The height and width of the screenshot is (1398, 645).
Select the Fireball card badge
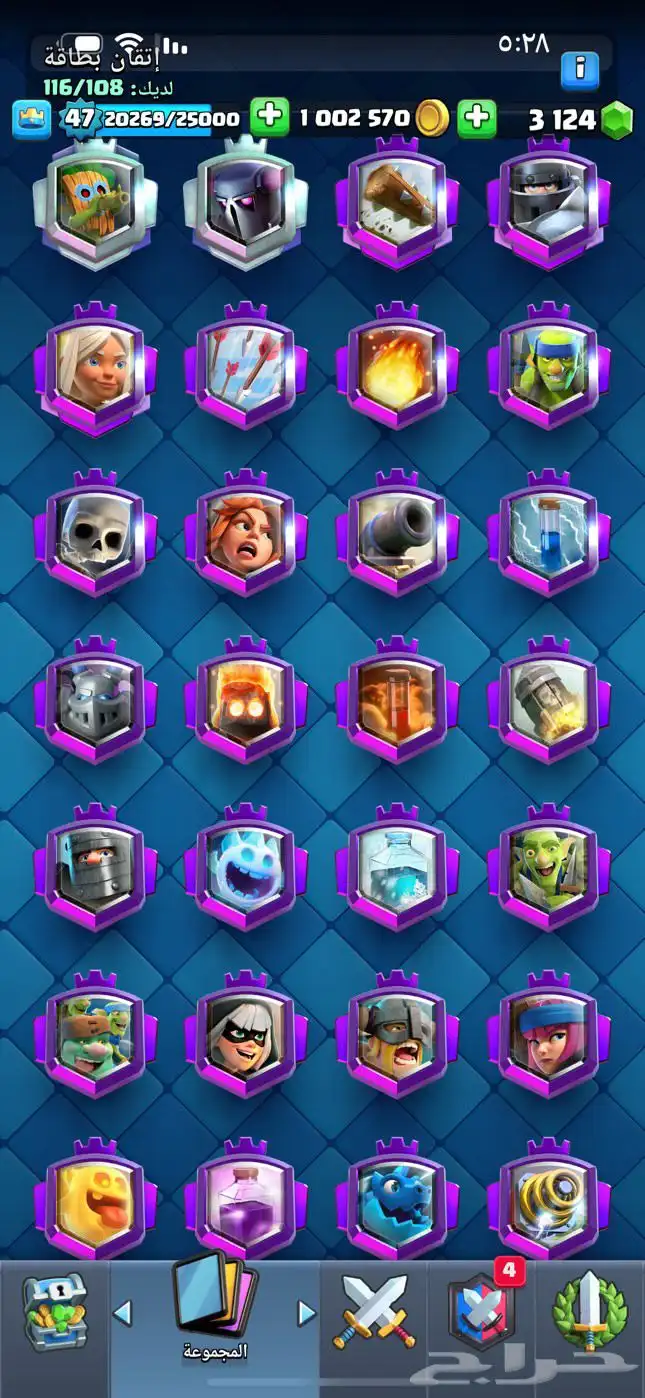click(x=397, y=368)
